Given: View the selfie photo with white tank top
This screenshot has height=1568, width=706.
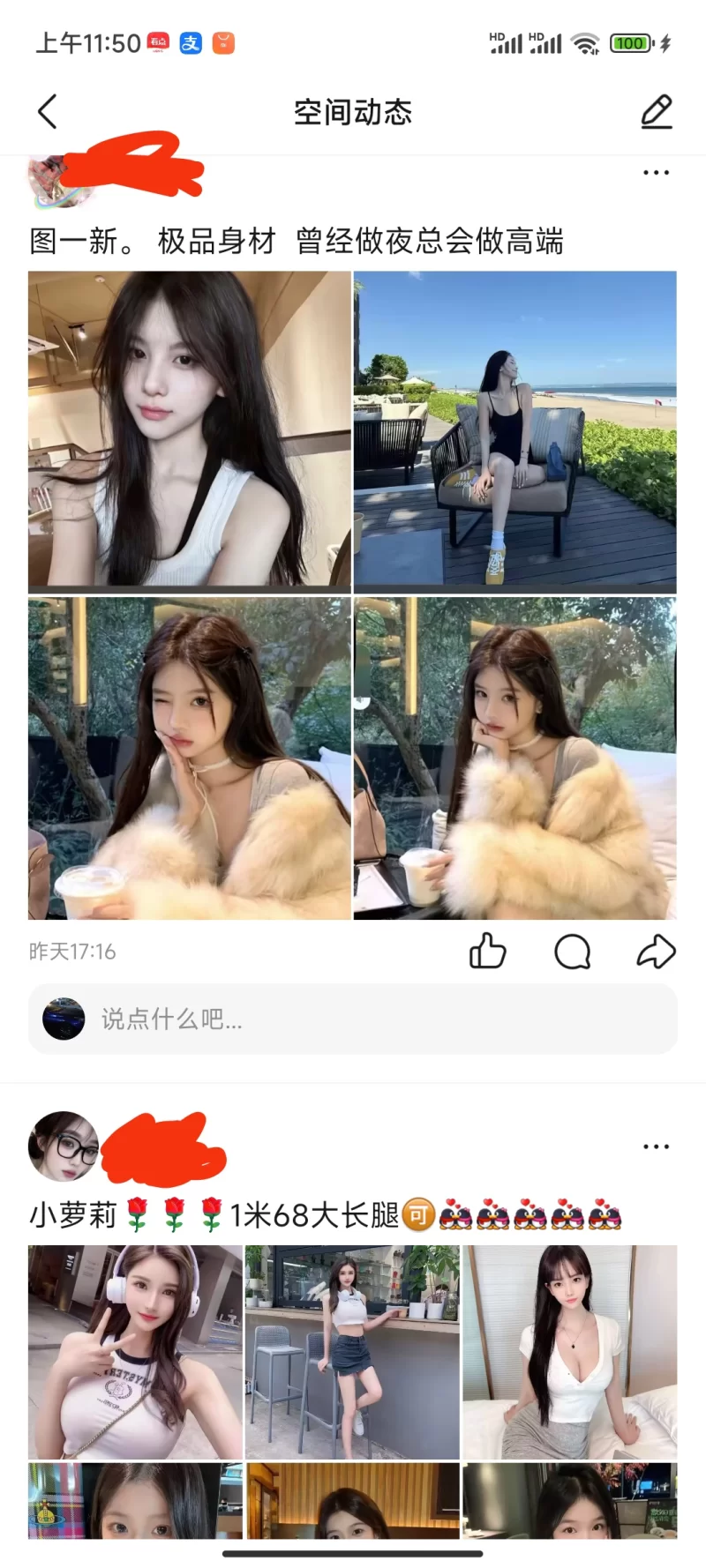Looking at the screenshot, I should [x=189, y=430].
